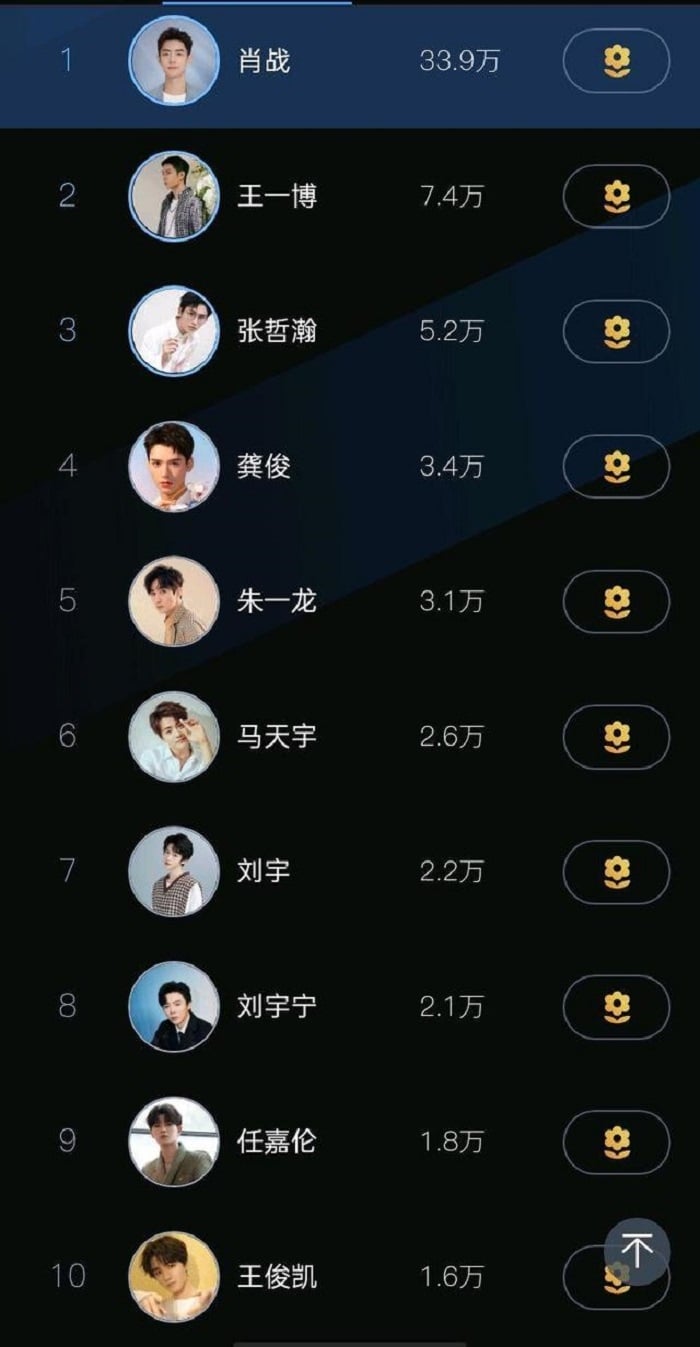This screenshot has width=700, height=1347.
Task: Tap the flower button for 张哲瀚
Action: click(x=616, y=331)
